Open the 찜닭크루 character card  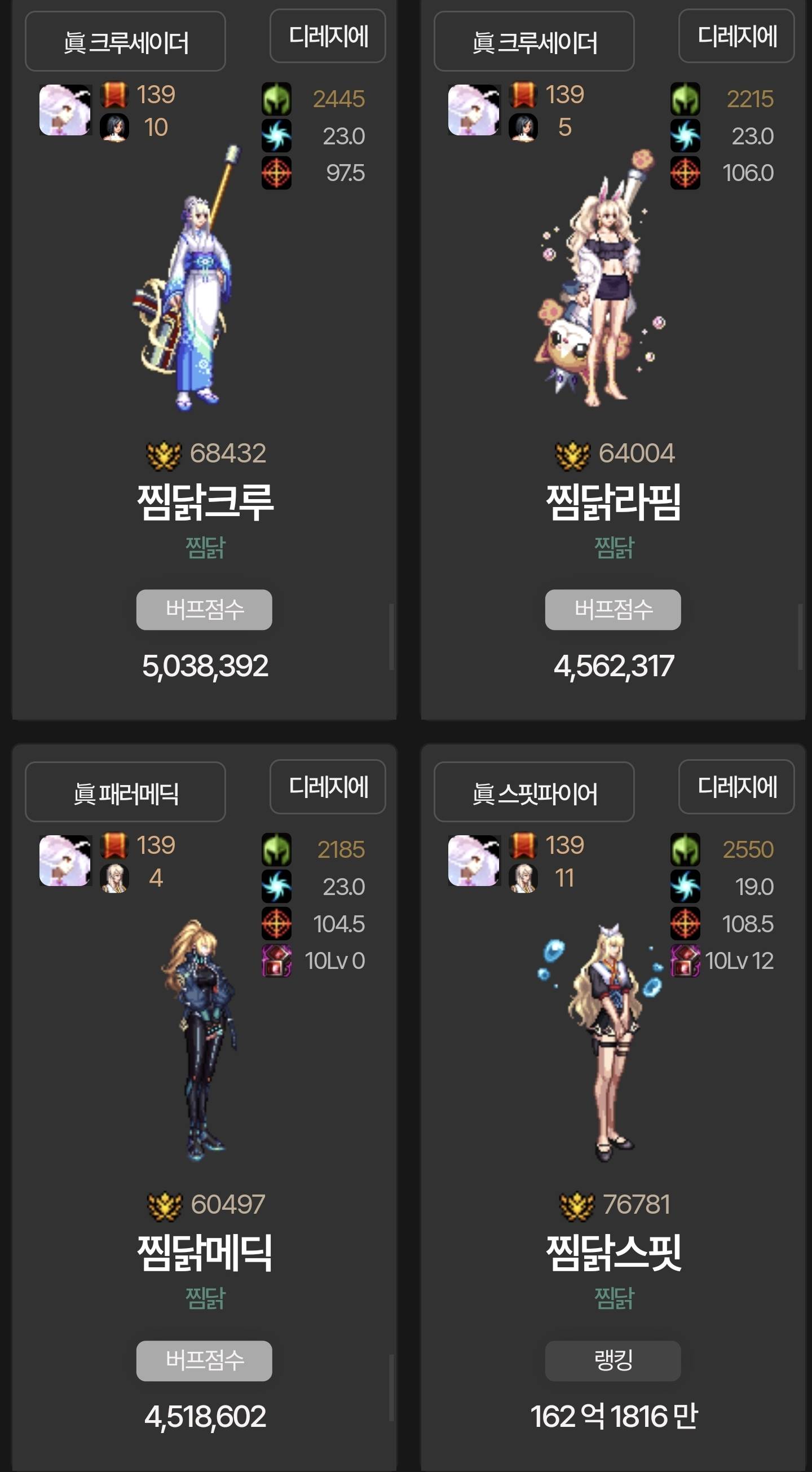click(205, 502)
